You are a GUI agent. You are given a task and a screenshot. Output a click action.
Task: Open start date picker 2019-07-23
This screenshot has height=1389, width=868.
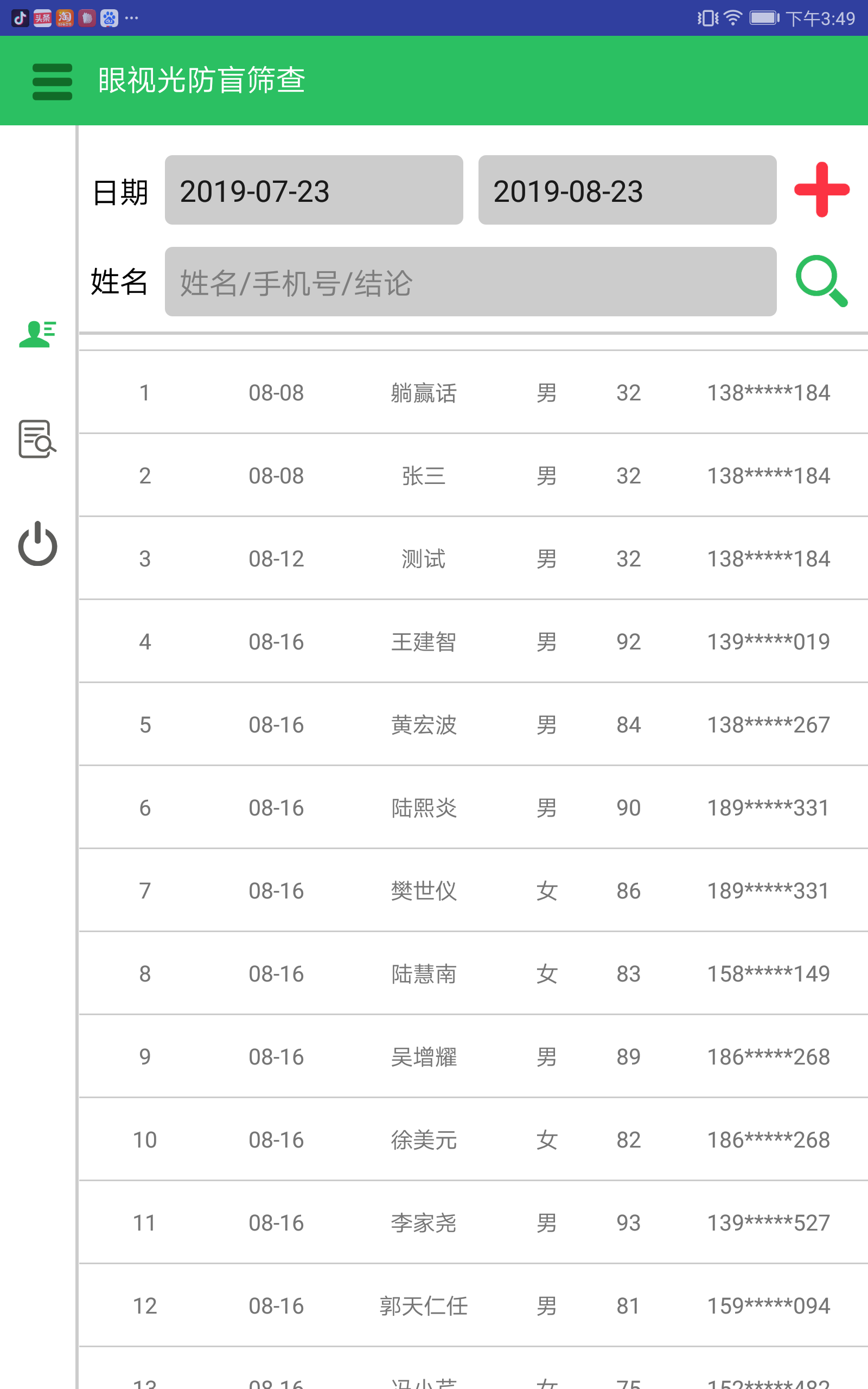(314, 190)
